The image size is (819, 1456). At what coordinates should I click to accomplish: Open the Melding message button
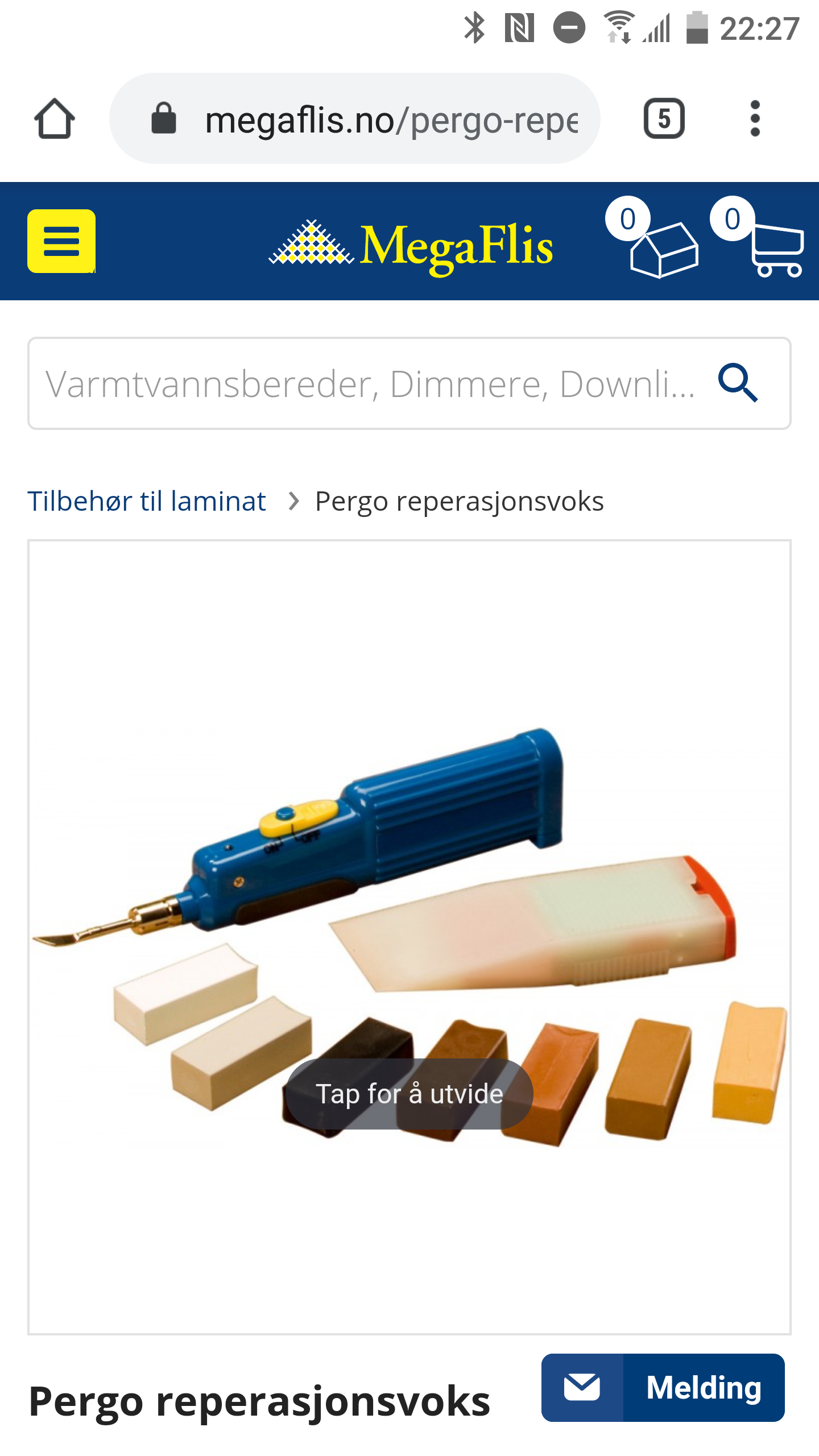click(663, 1388)
